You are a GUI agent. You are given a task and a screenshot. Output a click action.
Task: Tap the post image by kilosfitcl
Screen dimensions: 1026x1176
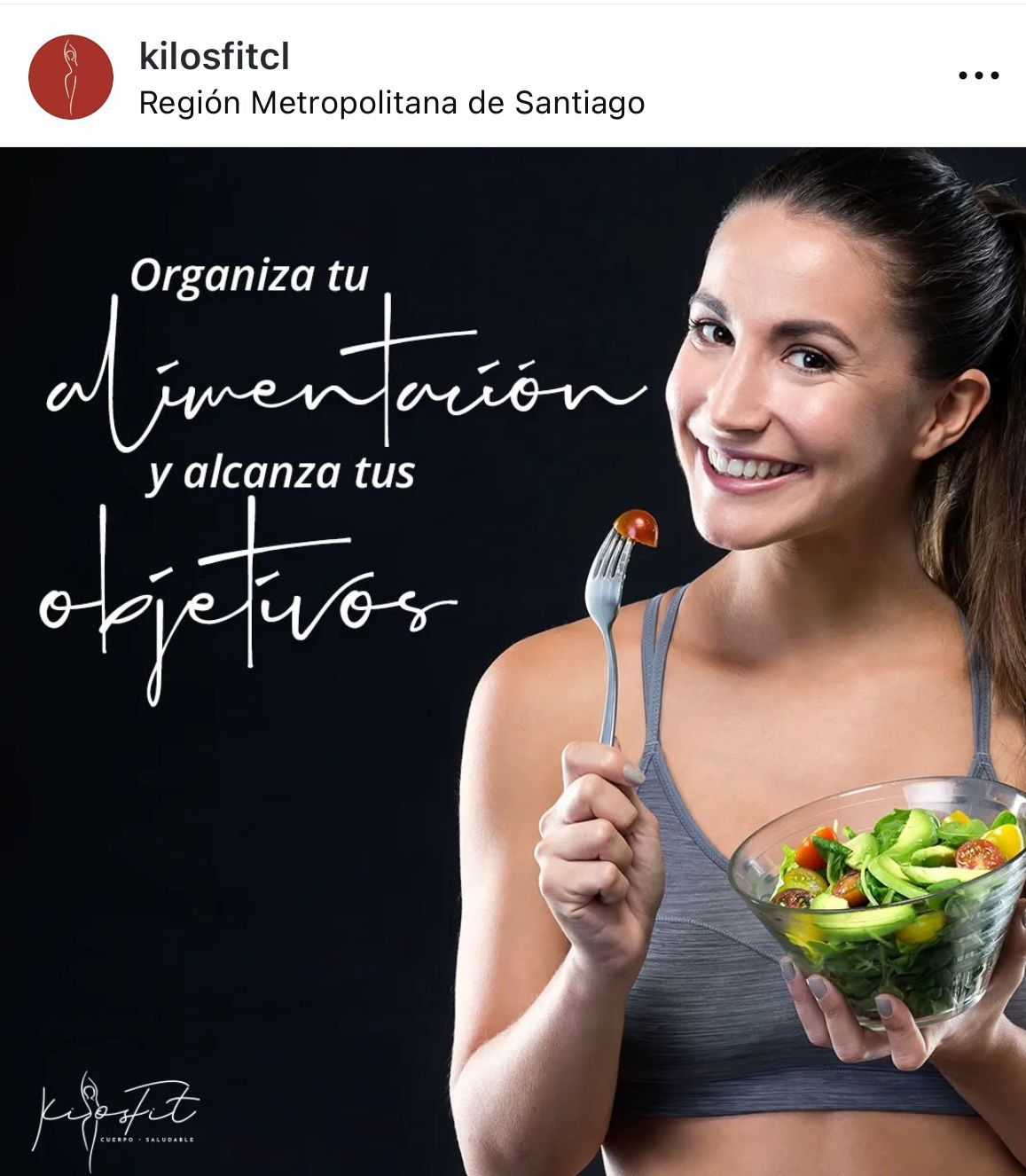tap(513, 661)
